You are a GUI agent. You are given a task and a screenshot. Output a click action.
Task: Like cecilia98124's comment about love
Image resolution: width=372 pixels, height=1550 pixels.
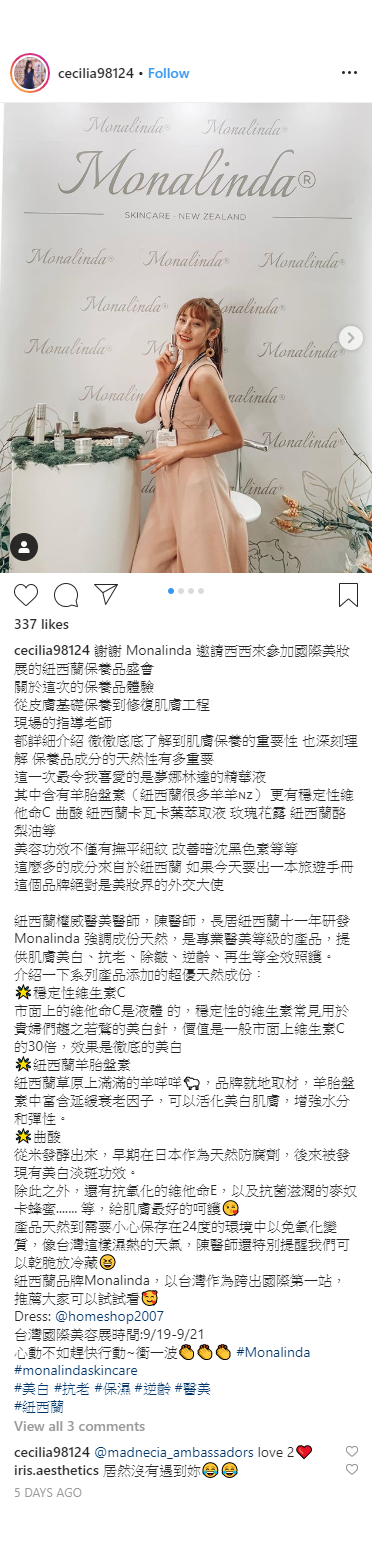click(x=351, y=1451)
